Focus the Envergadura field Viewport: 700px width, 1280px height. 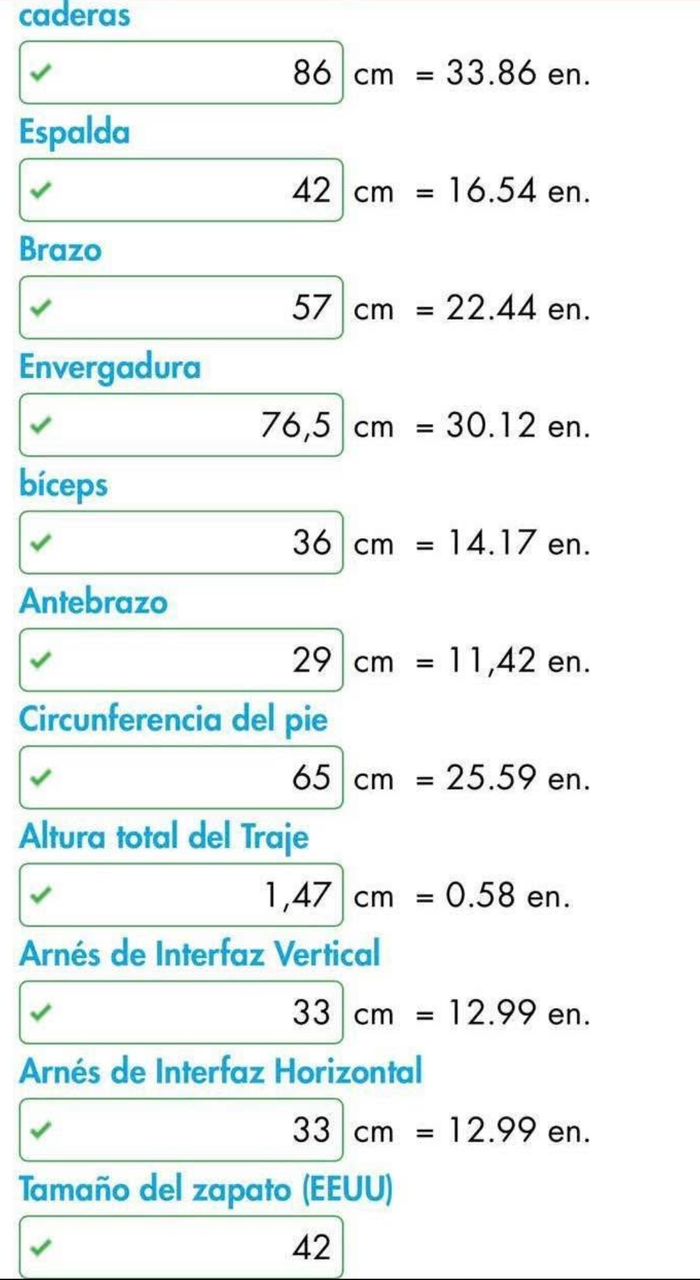click(181, 425)
